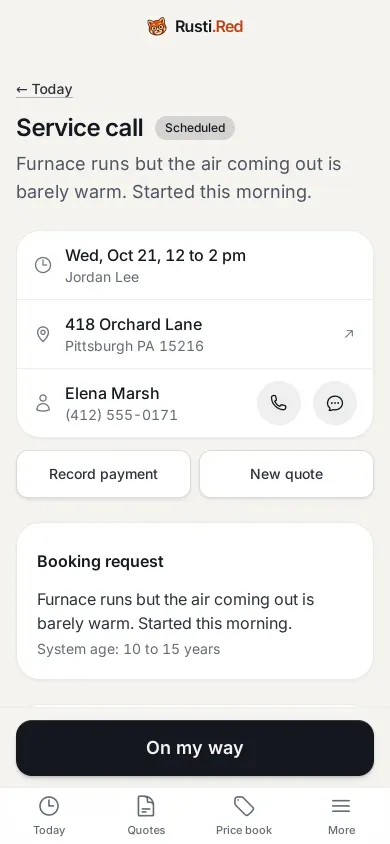The image size is (390, 844).
Task: Open the Quotes tab
Action: [x=146, y=816]
